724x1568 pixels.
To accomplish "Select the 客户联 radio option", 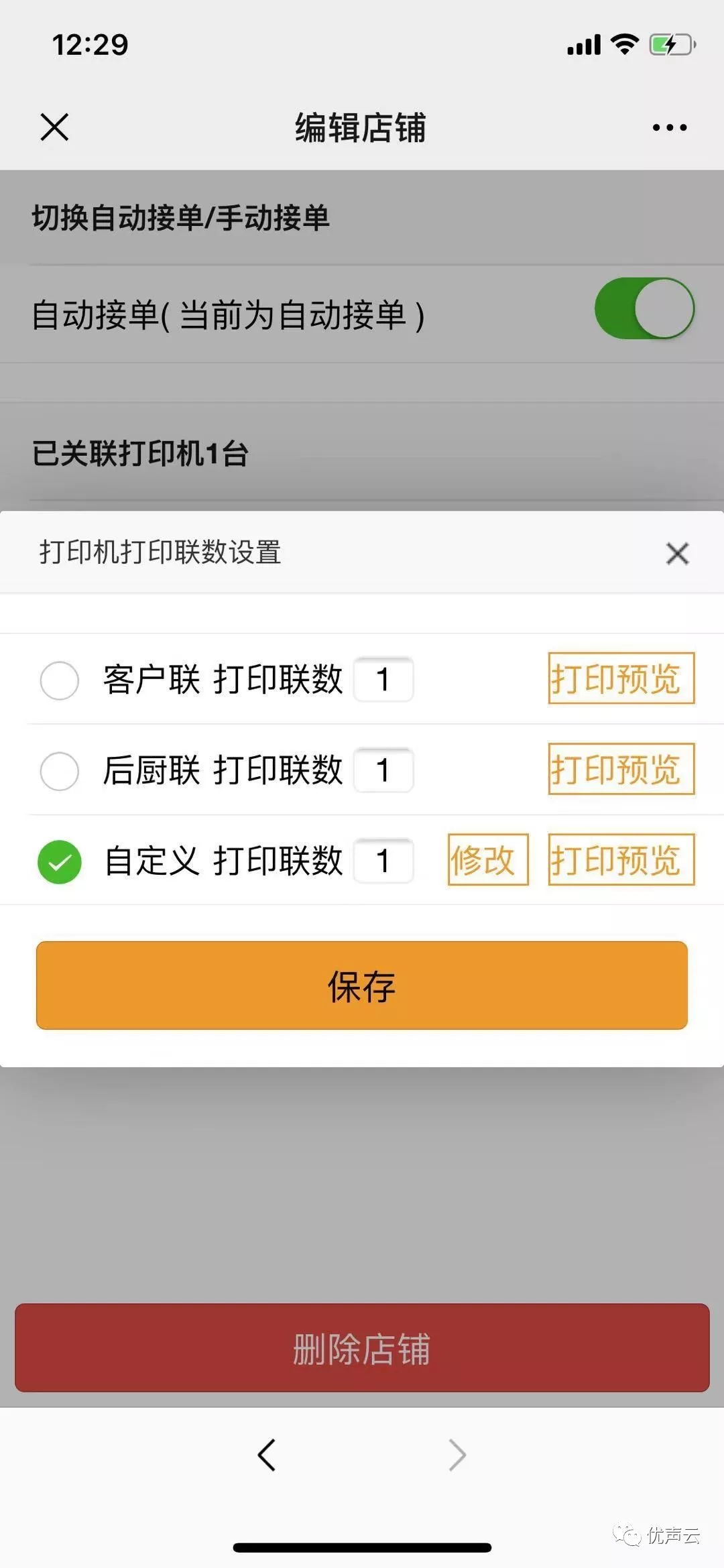I will tap(60, 680).
